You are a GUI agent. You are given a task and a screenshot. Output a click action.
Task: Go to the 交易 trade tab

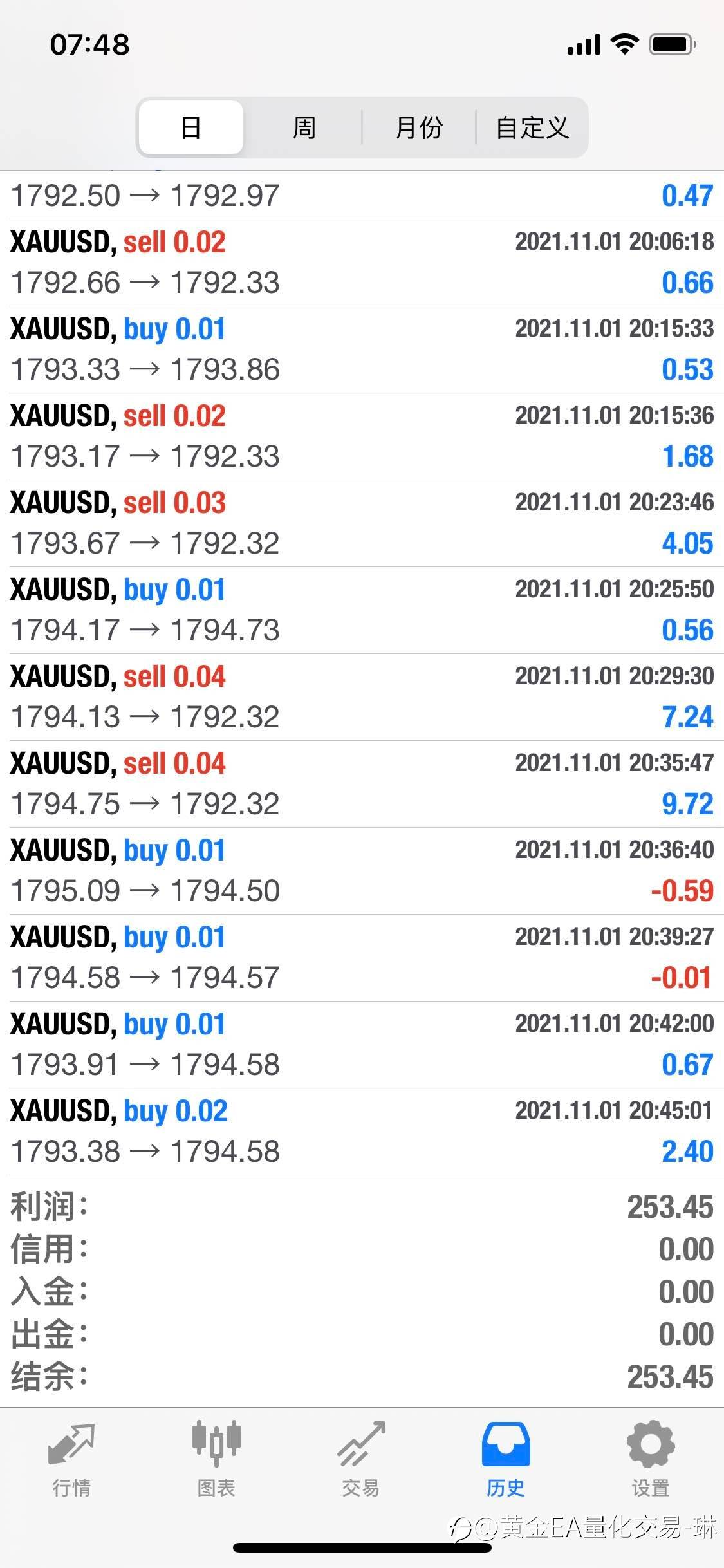361,1459
